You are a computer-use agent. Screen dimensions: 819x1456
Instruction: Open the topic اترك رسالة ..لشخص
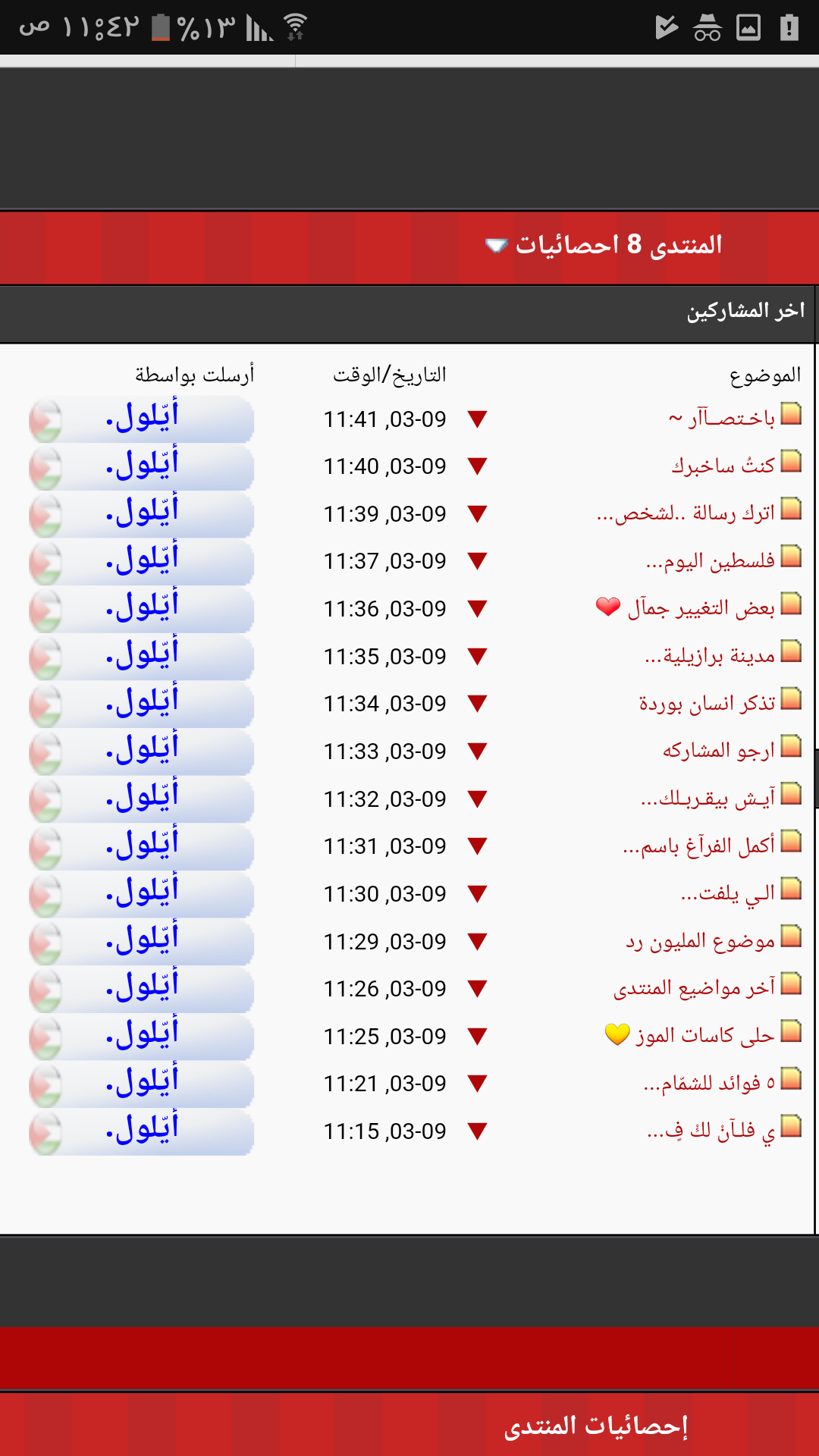coord(686,513)
